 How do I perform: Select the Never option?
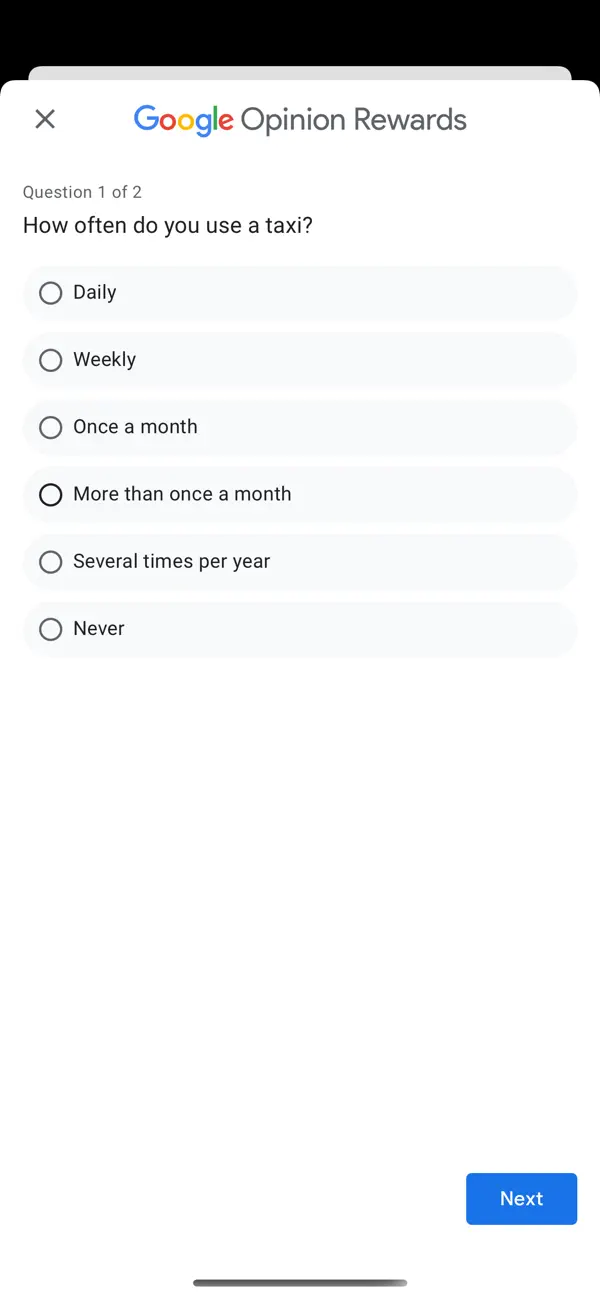[x=300, y=629]
